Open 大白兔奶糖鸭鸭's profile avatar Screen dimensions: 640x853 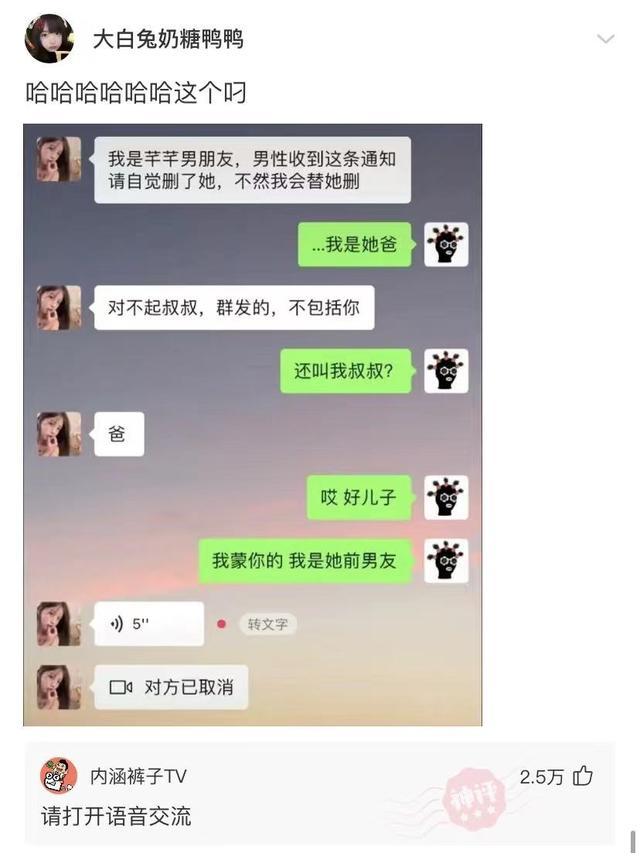click(x=49, y=39)
